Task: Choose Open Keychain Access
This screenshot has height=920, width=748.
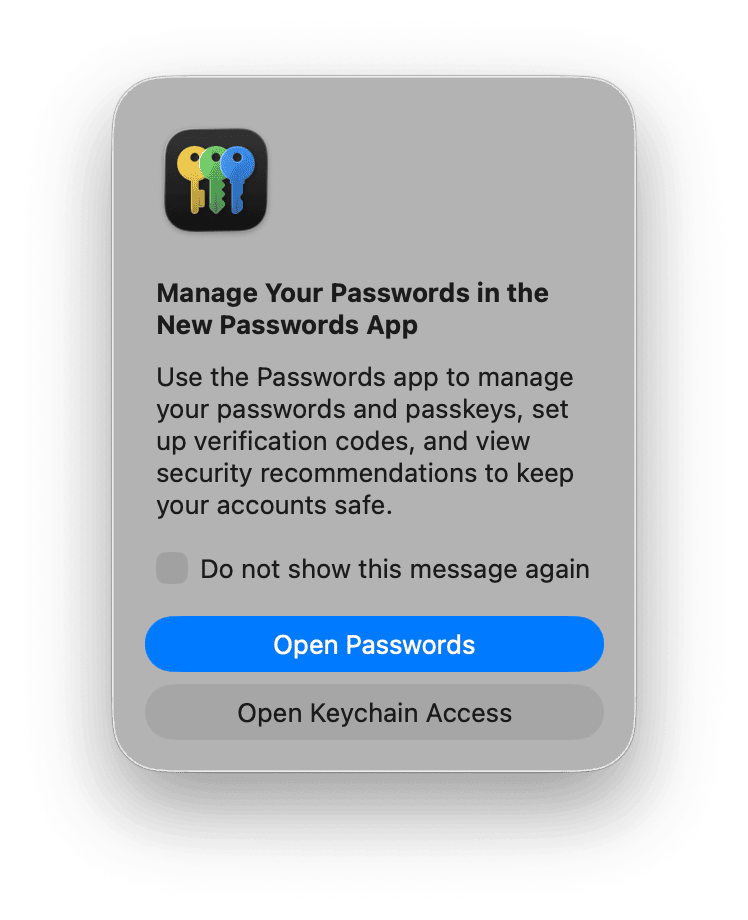Action: [x=374, y=713]
